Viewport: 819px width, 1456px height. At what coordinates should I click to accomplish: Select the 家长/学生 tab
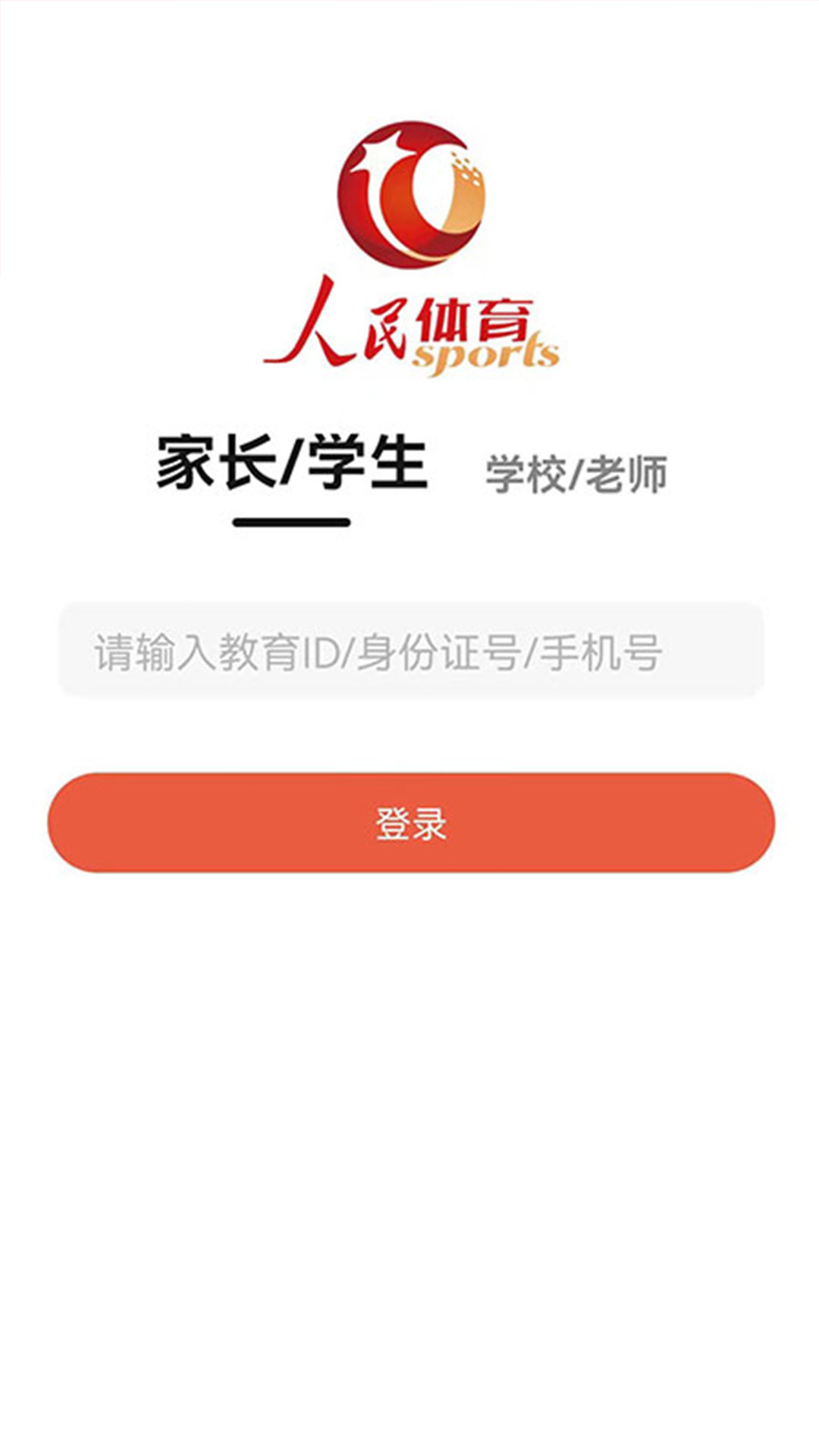[292, 463]
